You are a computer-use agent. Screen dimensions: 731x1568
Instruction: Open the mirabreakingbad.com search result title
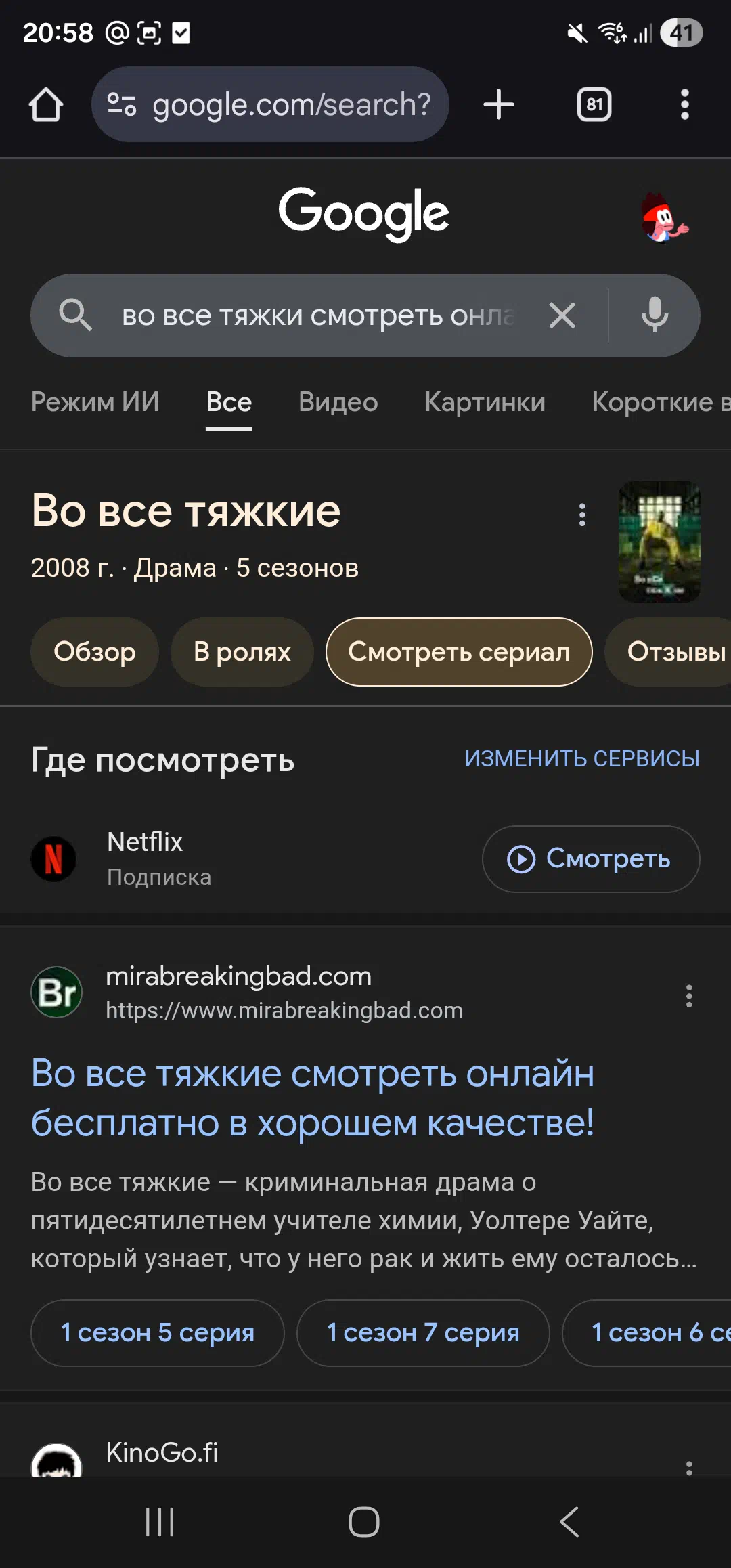coord(313,1098)
